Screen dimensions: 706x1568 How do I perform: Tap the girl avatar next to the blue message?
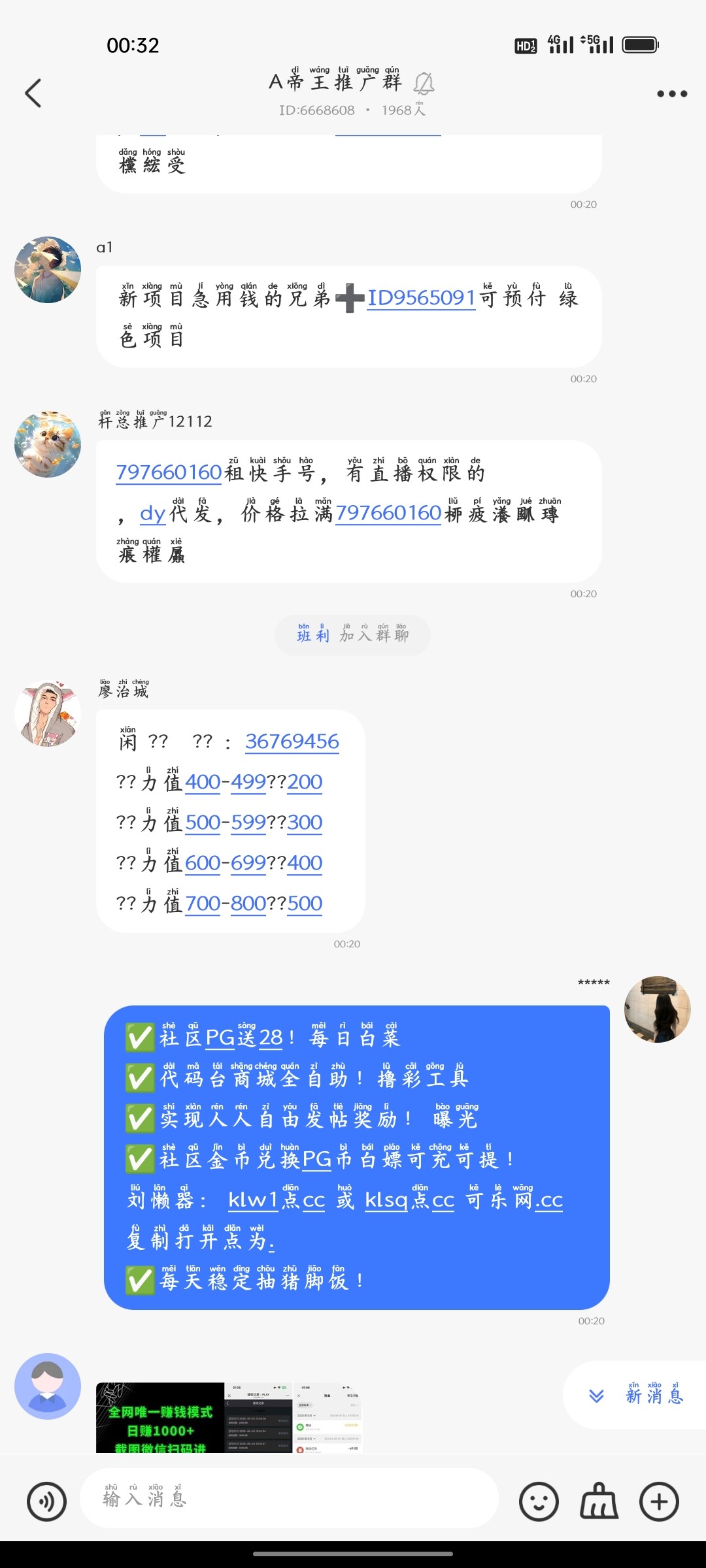click(659, 1009)
